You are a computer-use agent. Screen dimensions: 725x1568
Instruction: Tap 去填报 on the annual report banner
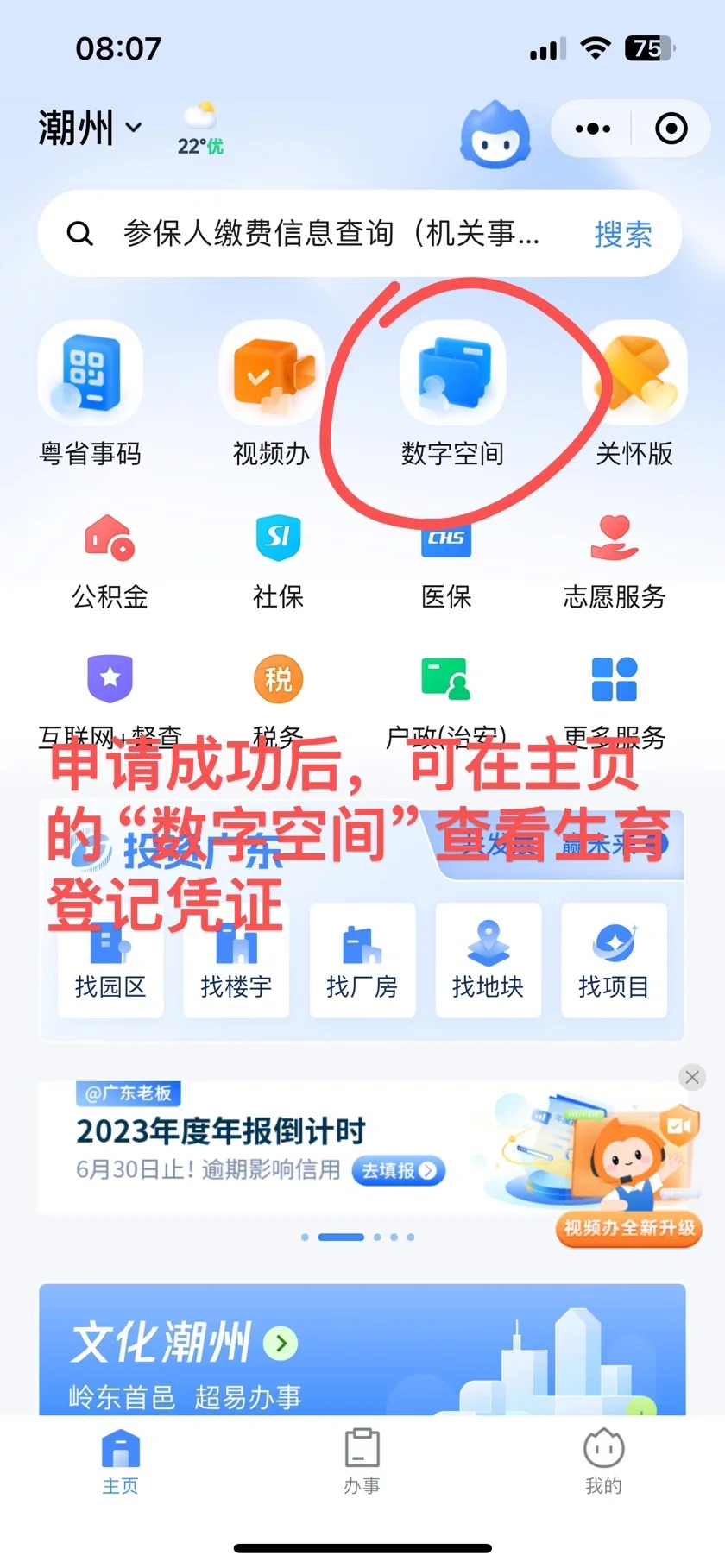pos(399,1171)
